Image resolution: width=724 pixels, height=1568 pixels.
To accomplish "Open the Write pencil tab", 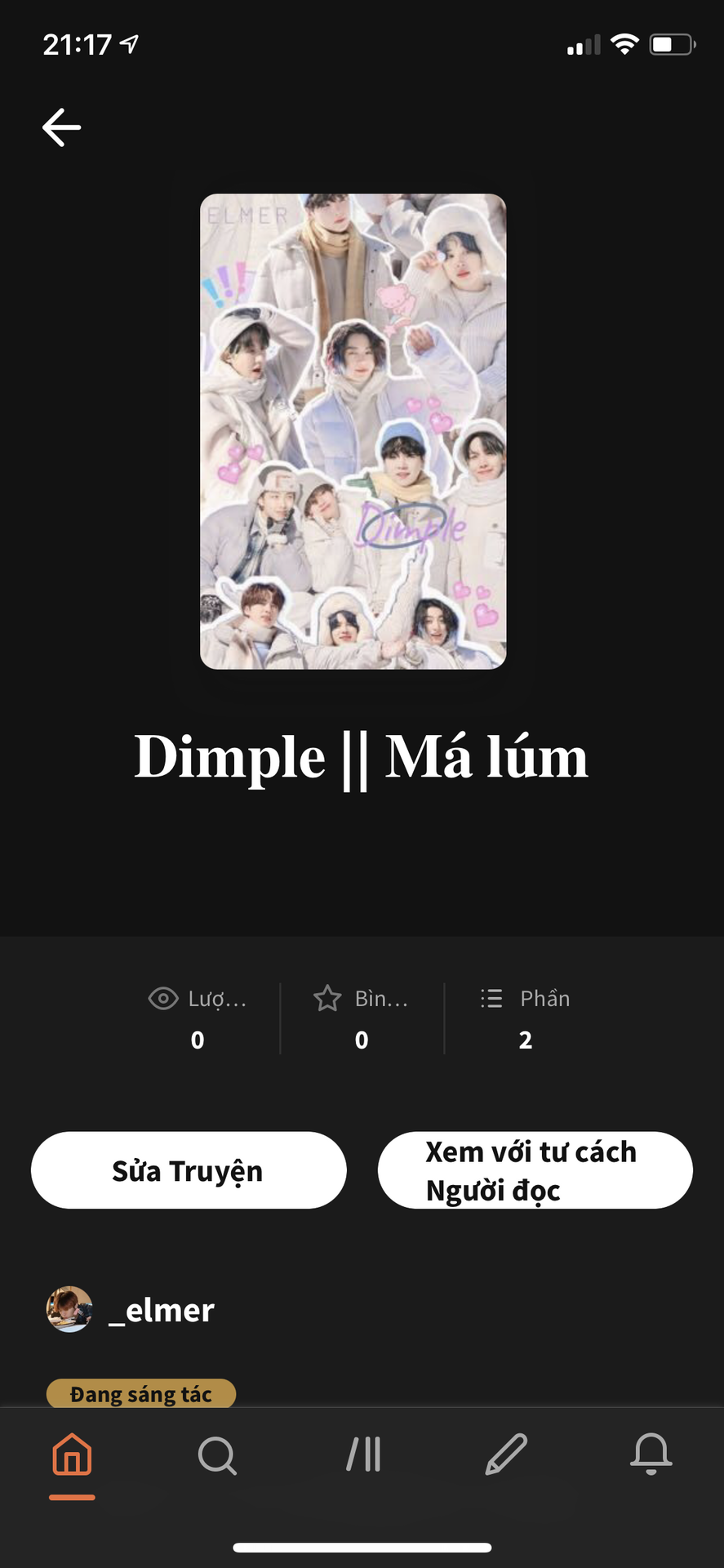I will coord(506,1455).
